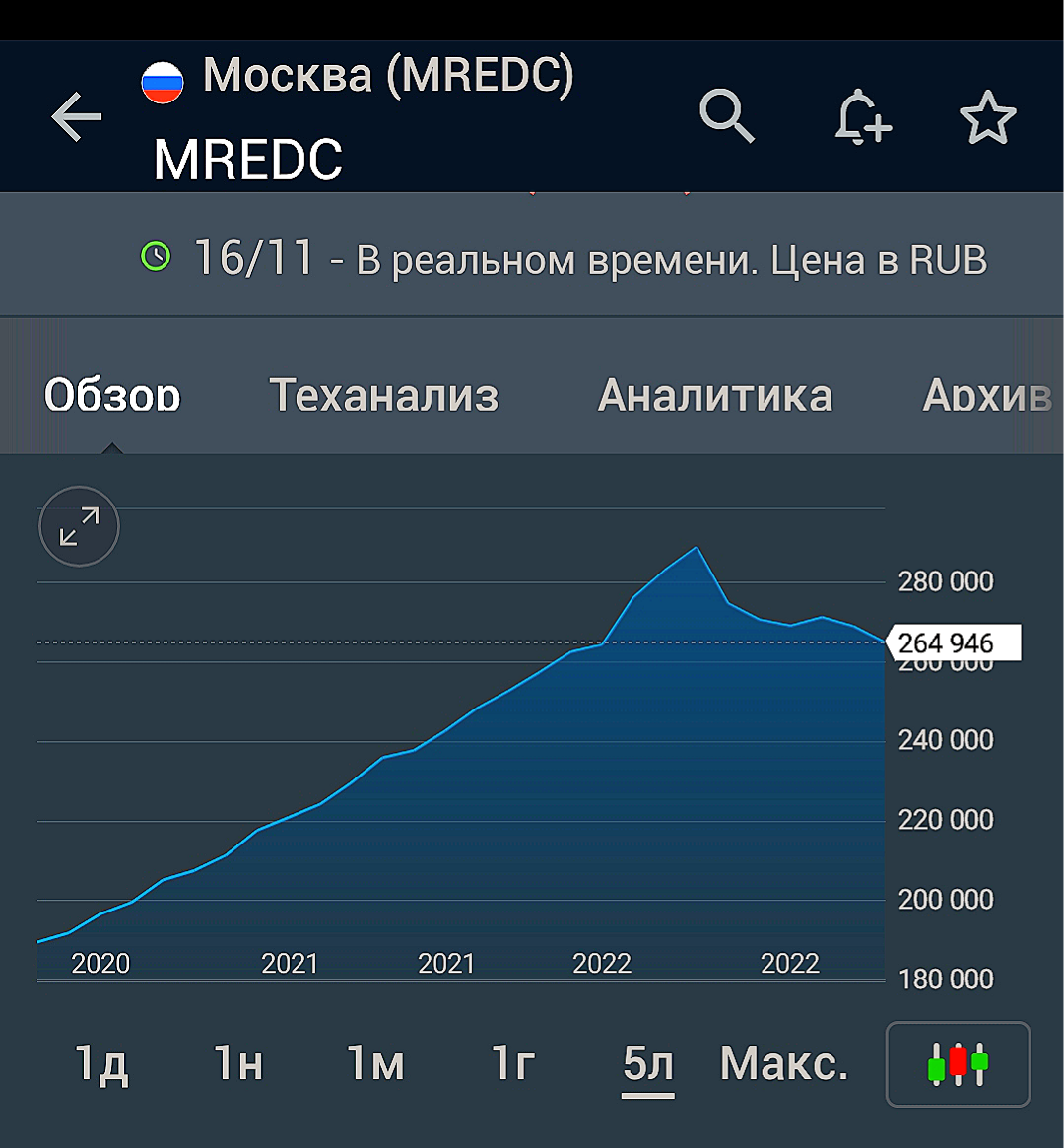Create a price alert with the bell
The image size is (1064, 1148).
tap(862, 116)
